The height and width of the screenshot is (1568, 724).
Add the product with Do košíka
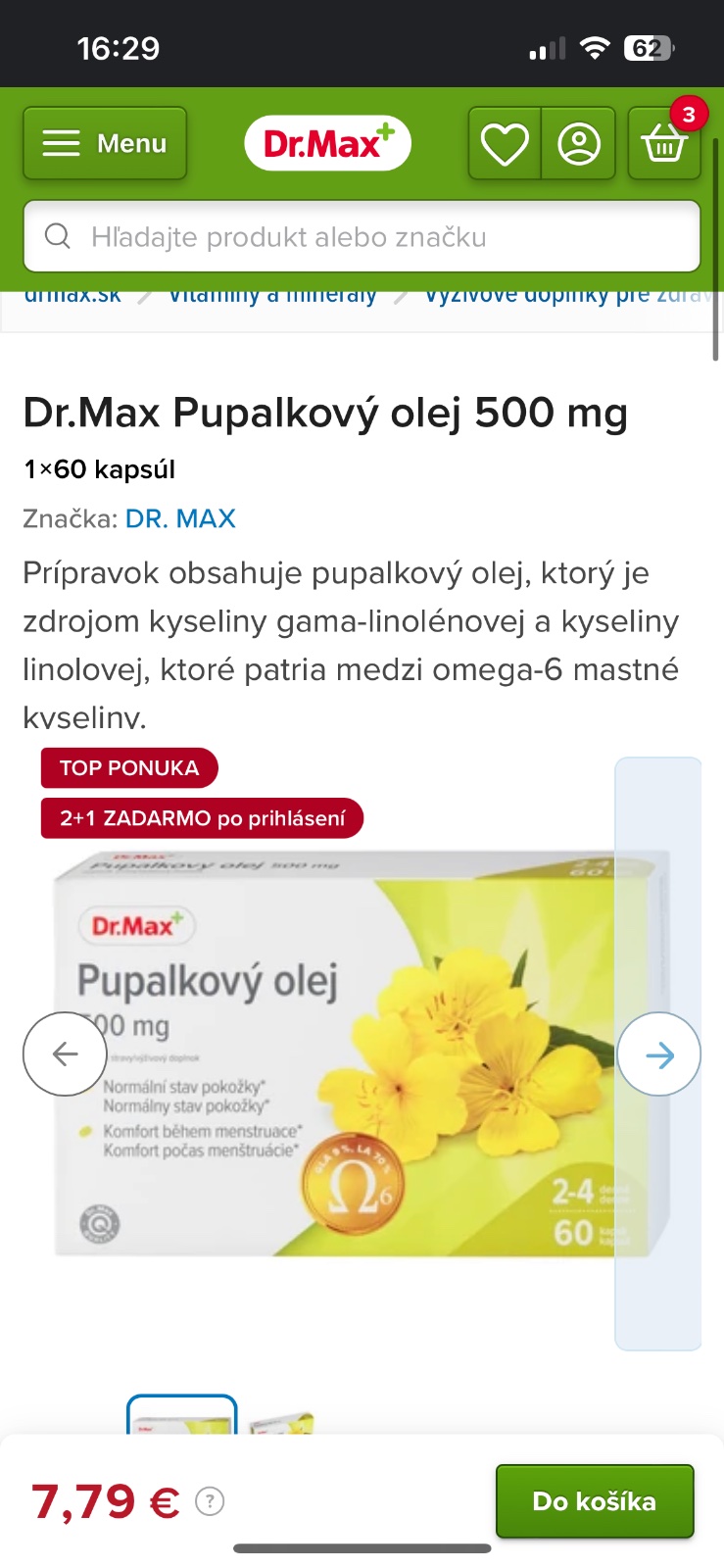(594, 1500)
